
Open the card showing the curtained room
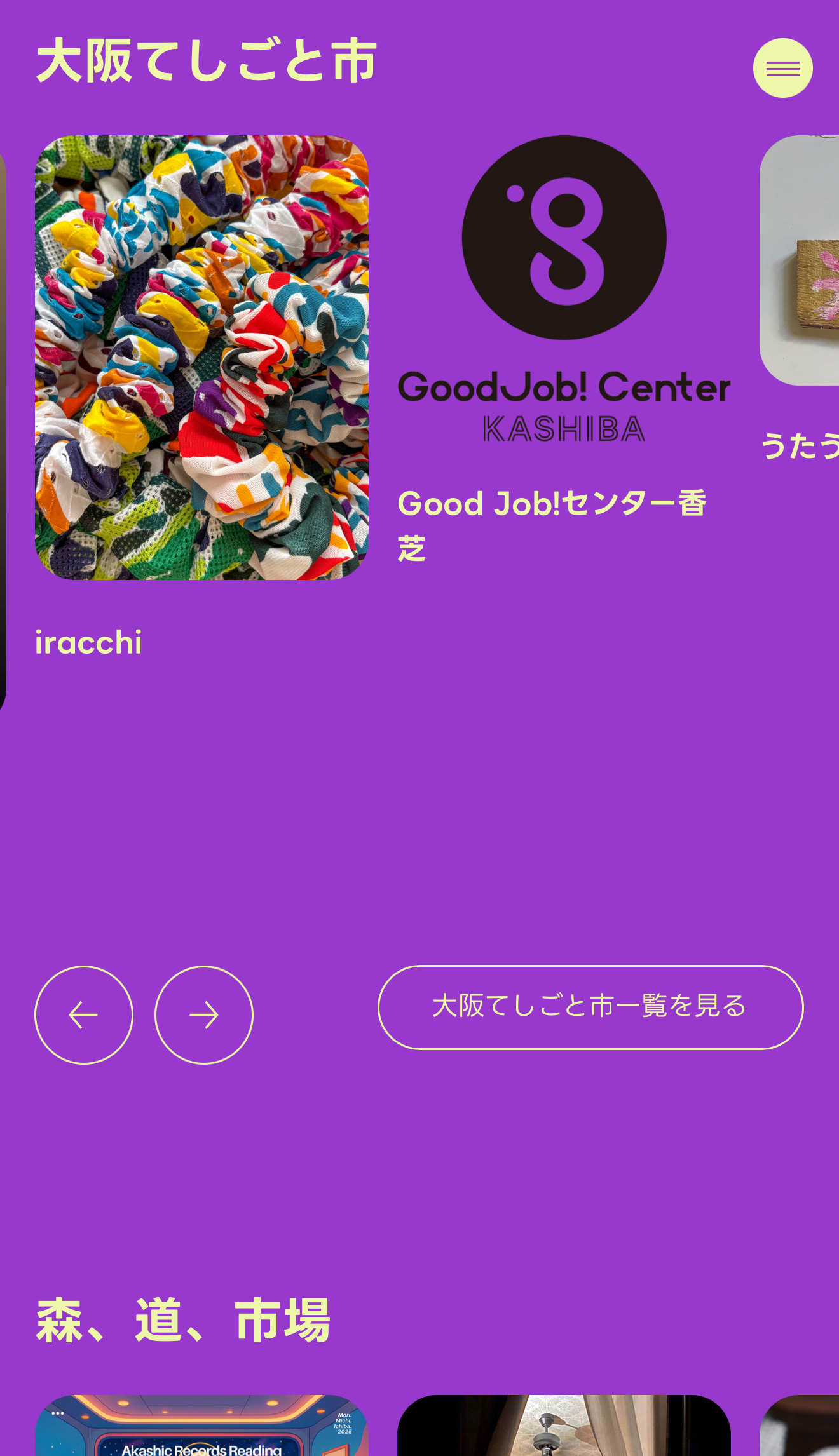point(564,1426)
